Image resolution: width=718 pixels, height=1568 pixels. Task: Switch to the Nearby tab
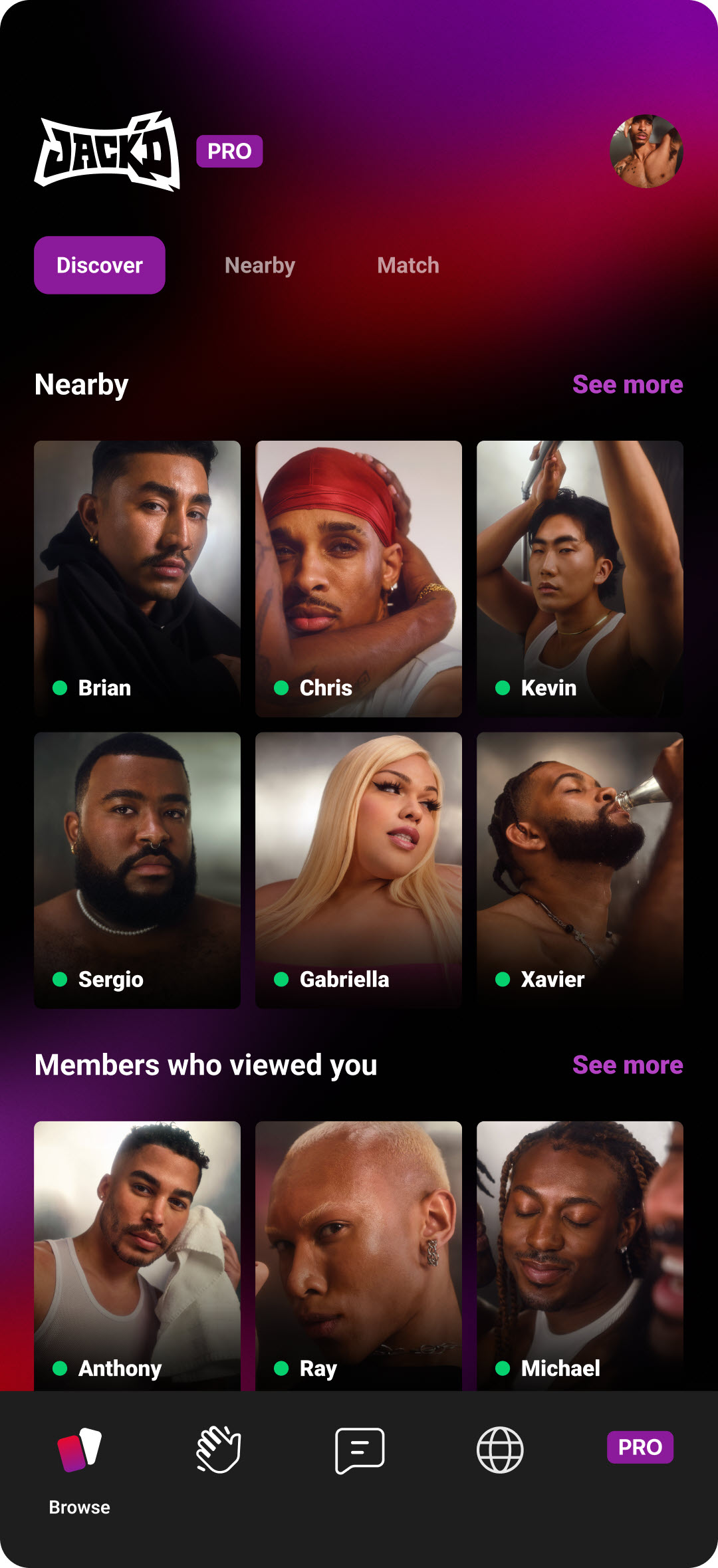(x=260, y=265)
